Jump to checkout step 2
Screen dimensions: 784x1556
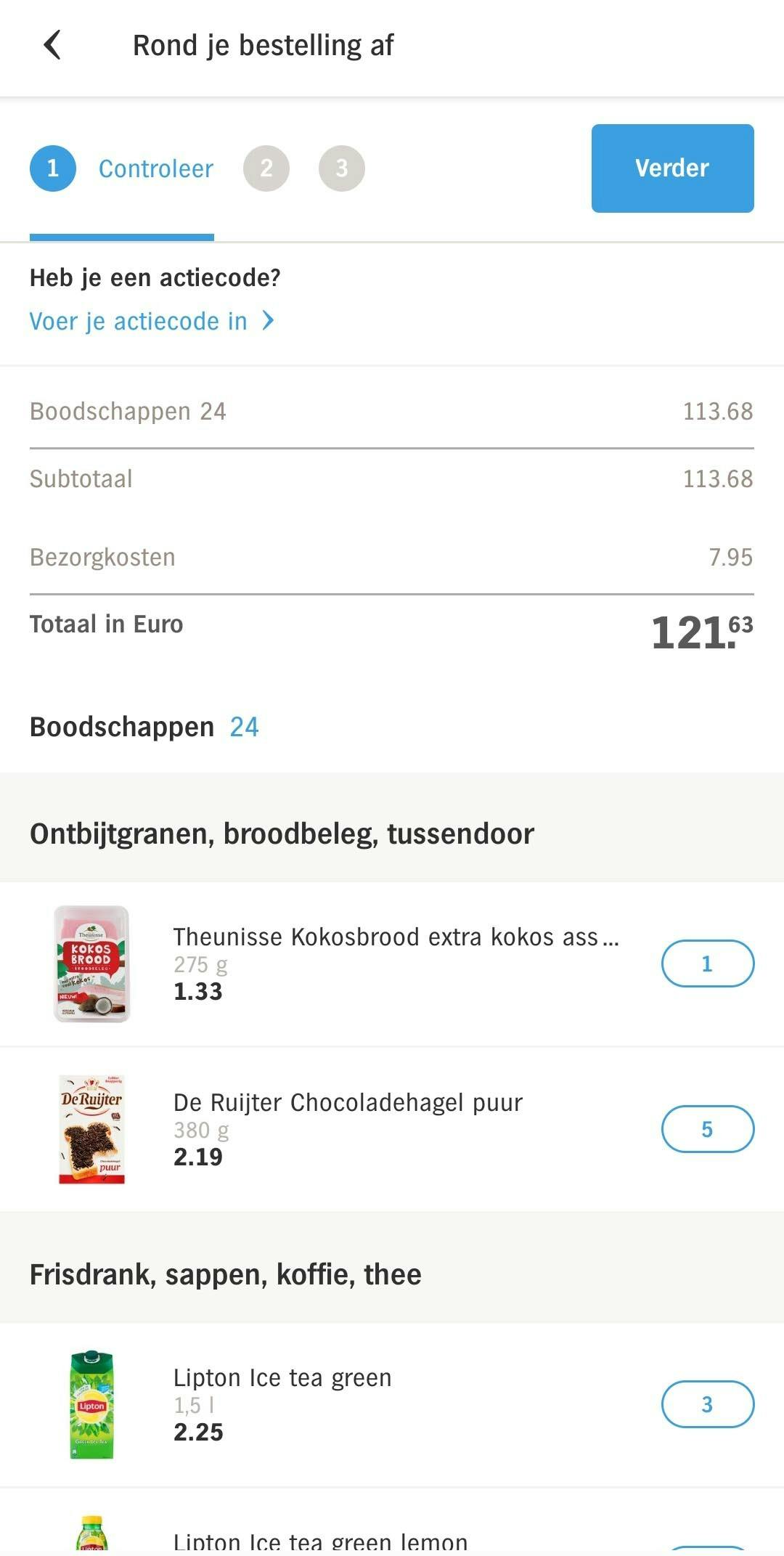point(266,168)
